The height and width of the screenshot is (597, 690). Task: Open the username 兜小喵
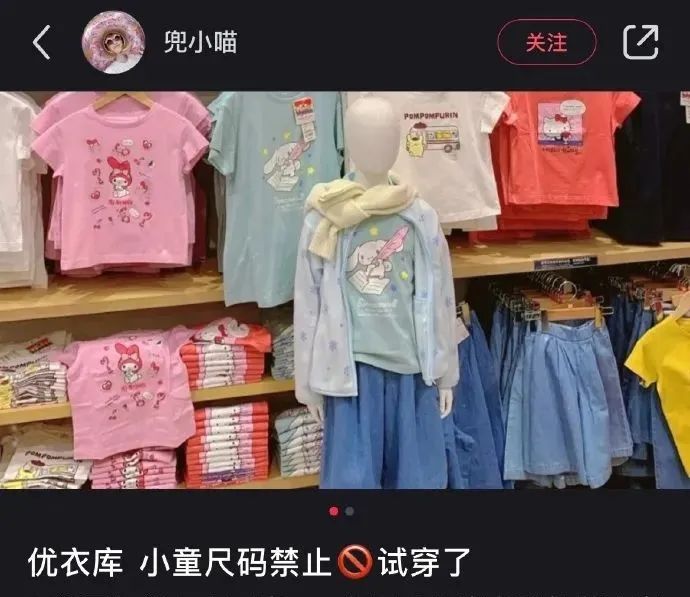200,42
